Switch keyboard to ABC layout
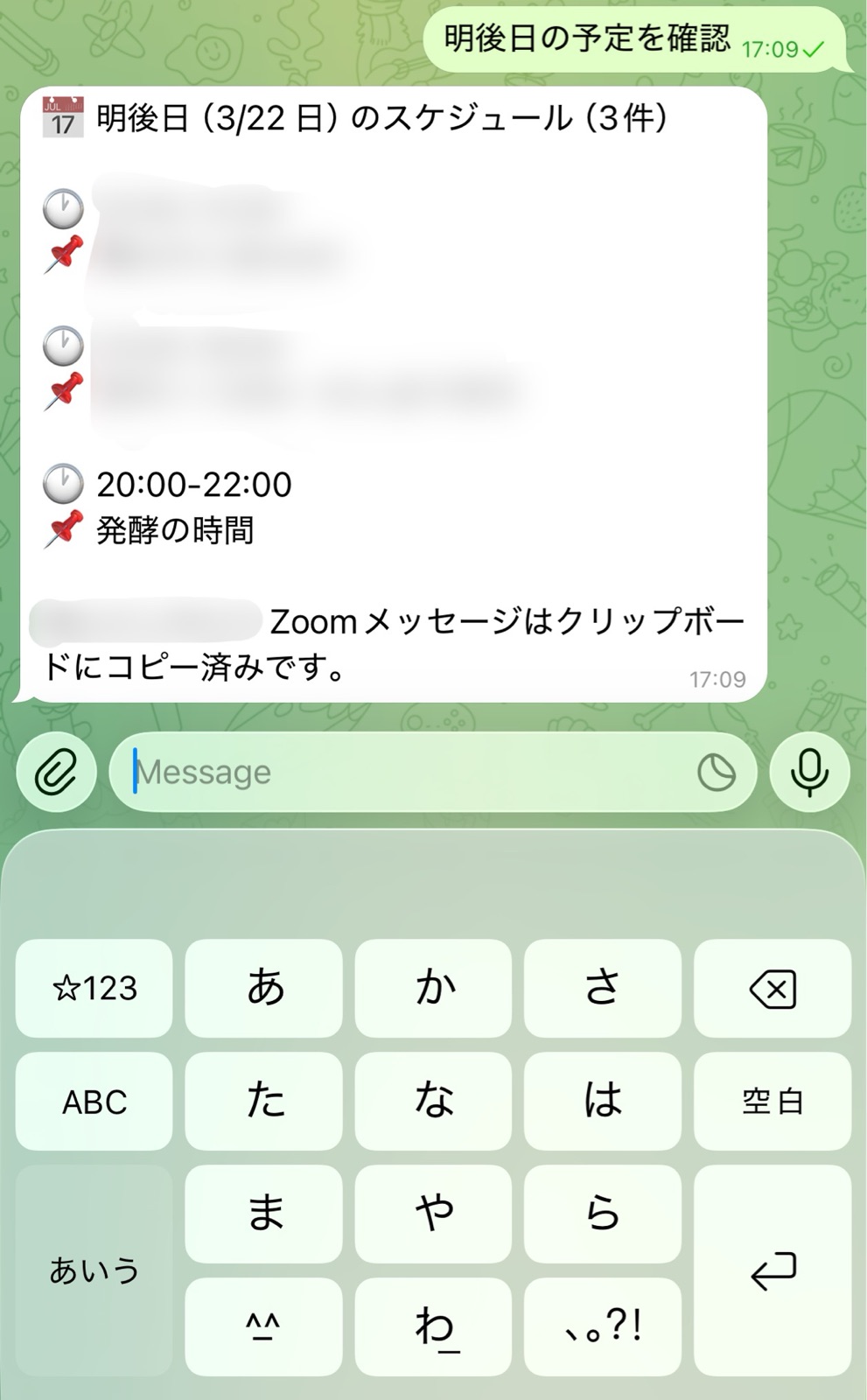The image size is (867, 1400). click(94, 1102)
